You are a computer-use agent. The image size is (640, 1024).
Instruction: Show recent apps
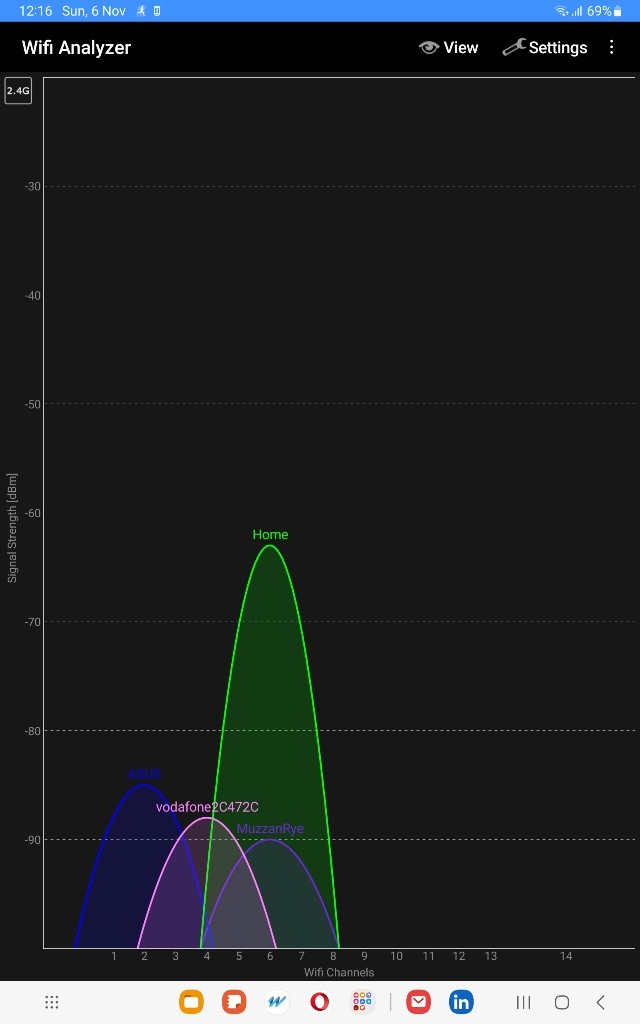[523, 1002]
